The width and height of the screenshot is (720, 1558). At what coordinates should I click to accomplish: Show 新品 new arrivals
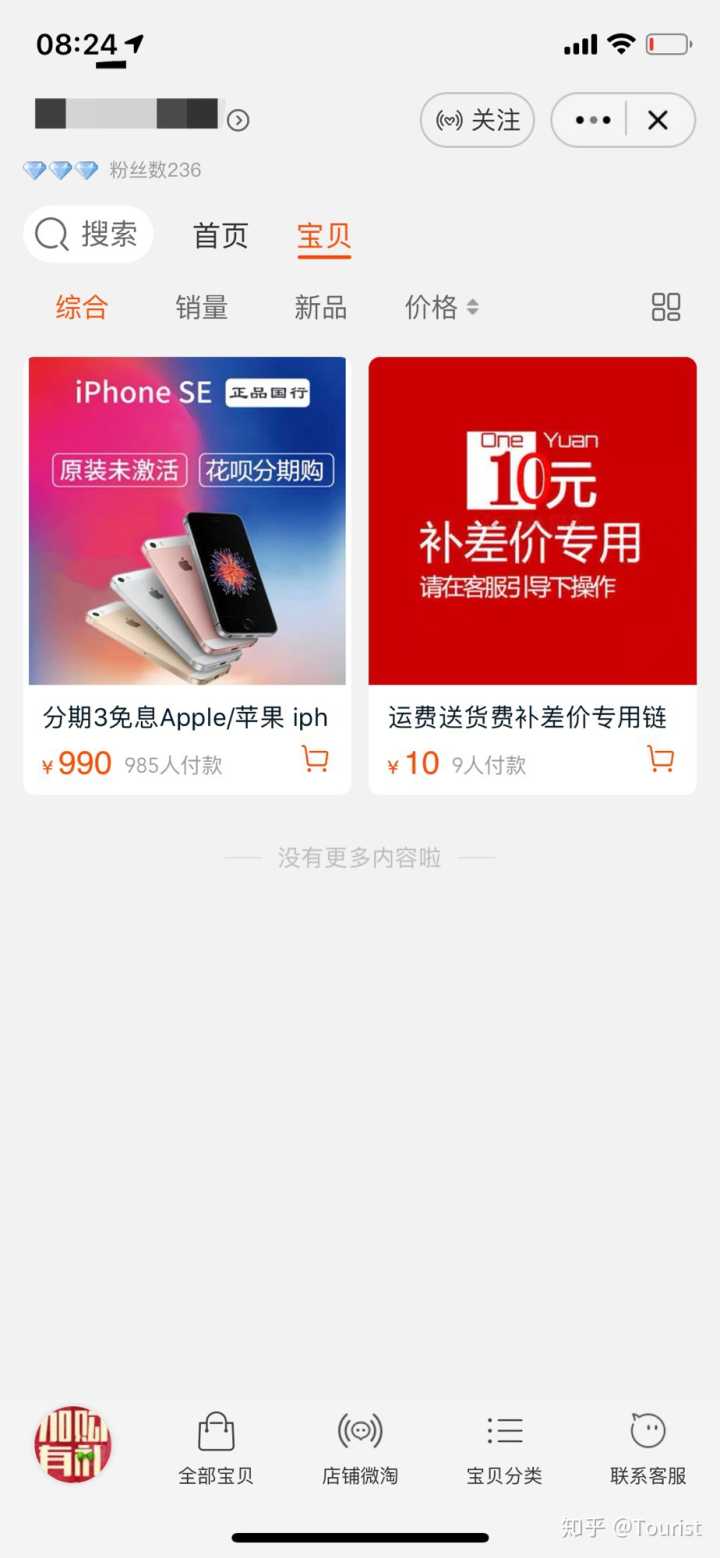tap(320, 307)
